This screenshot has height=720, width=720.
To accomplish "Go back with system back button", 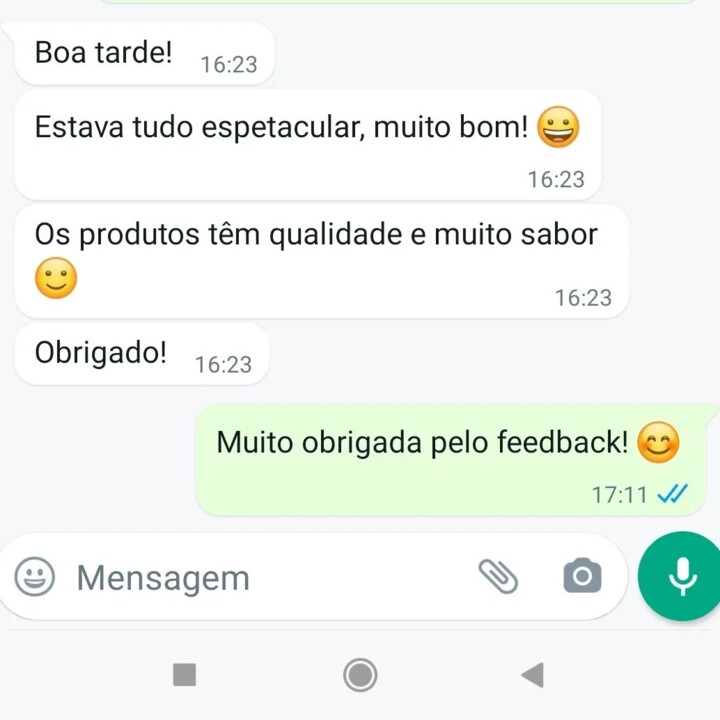I will point(532,675).
